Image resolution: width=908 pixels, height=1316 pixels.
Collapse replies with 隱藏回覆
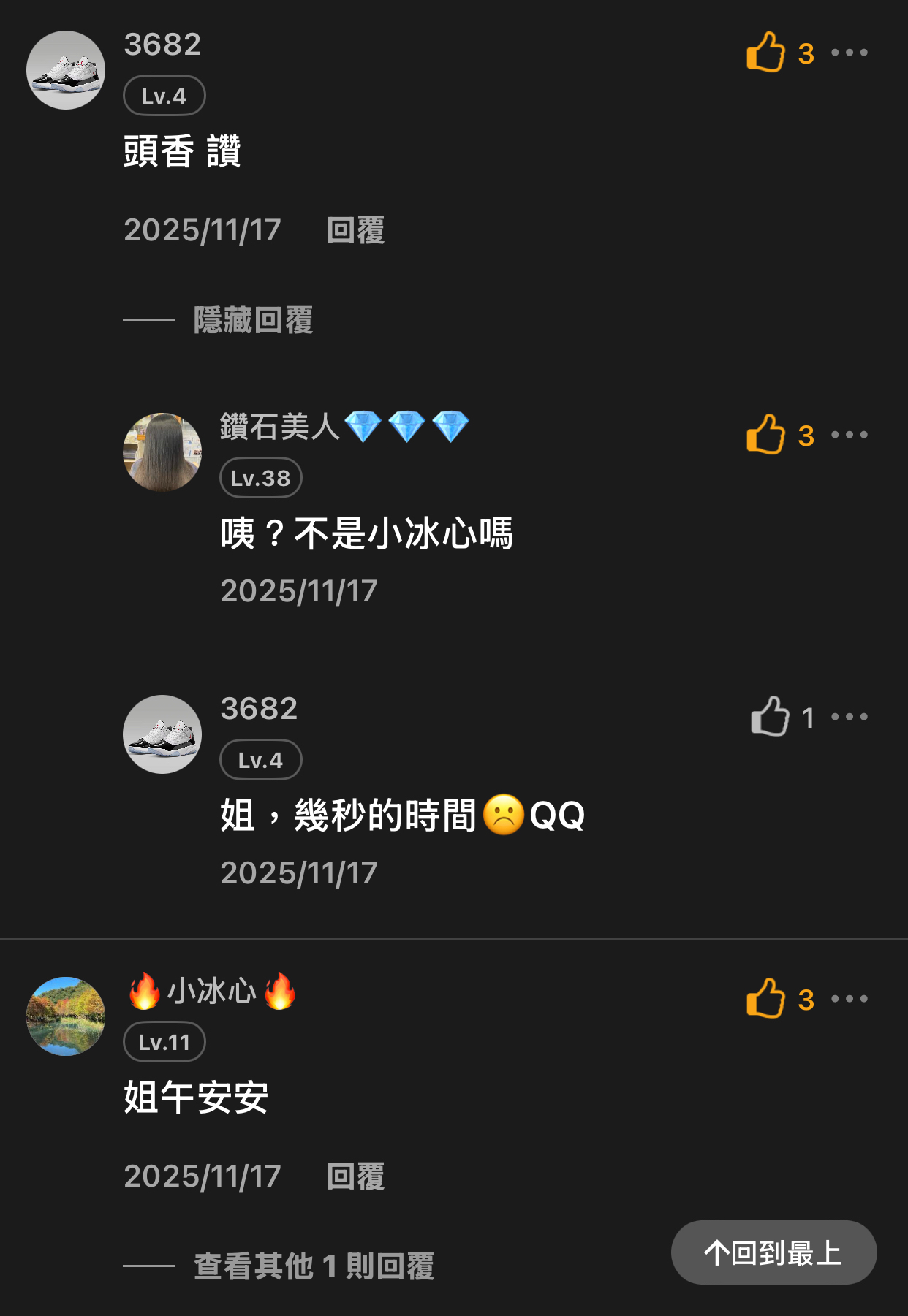pyautogui.click(x=252, y=320)
